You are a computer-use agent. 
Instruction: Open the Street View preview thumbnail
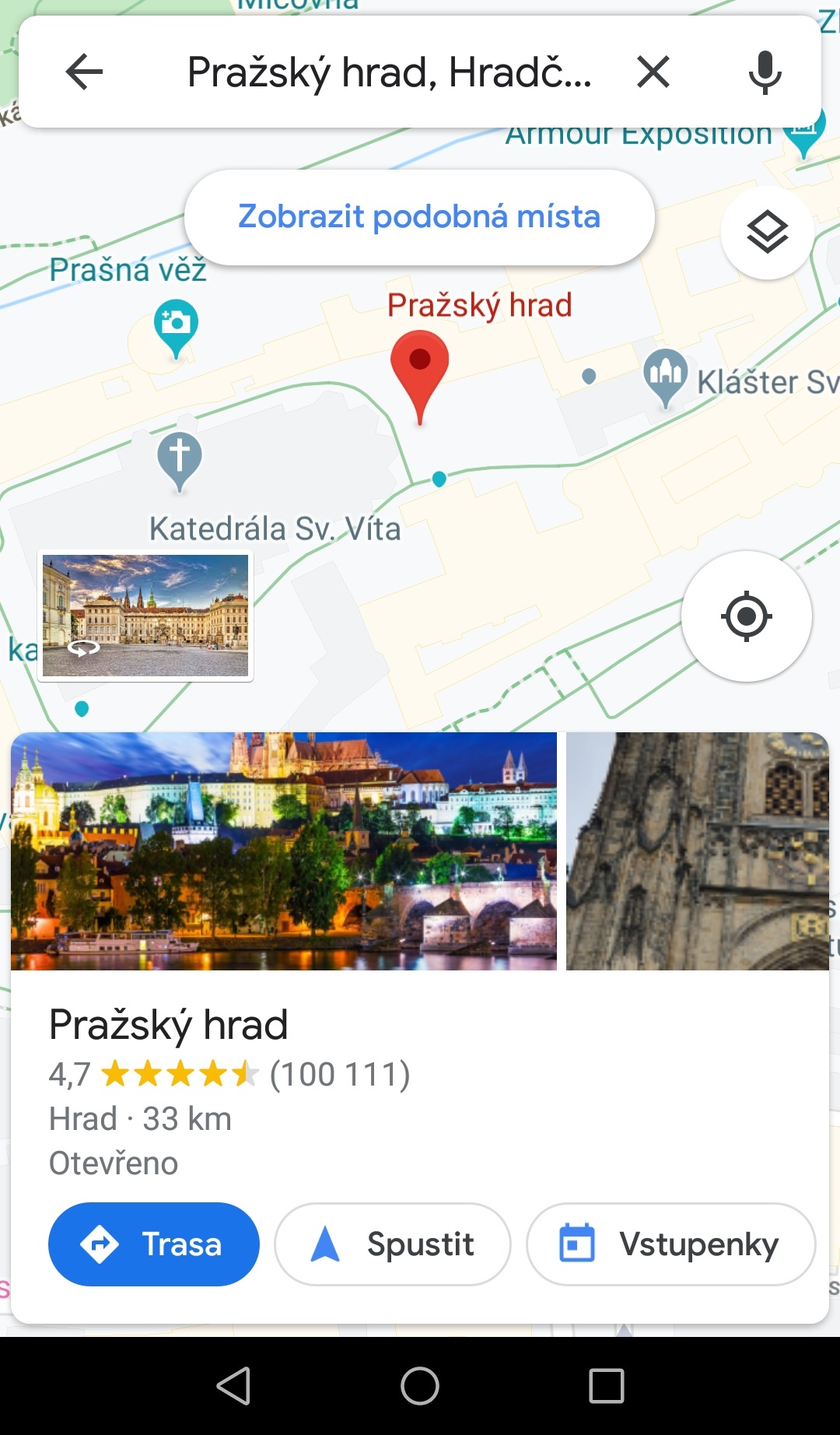pyautogui.click(x=145, y=614)
